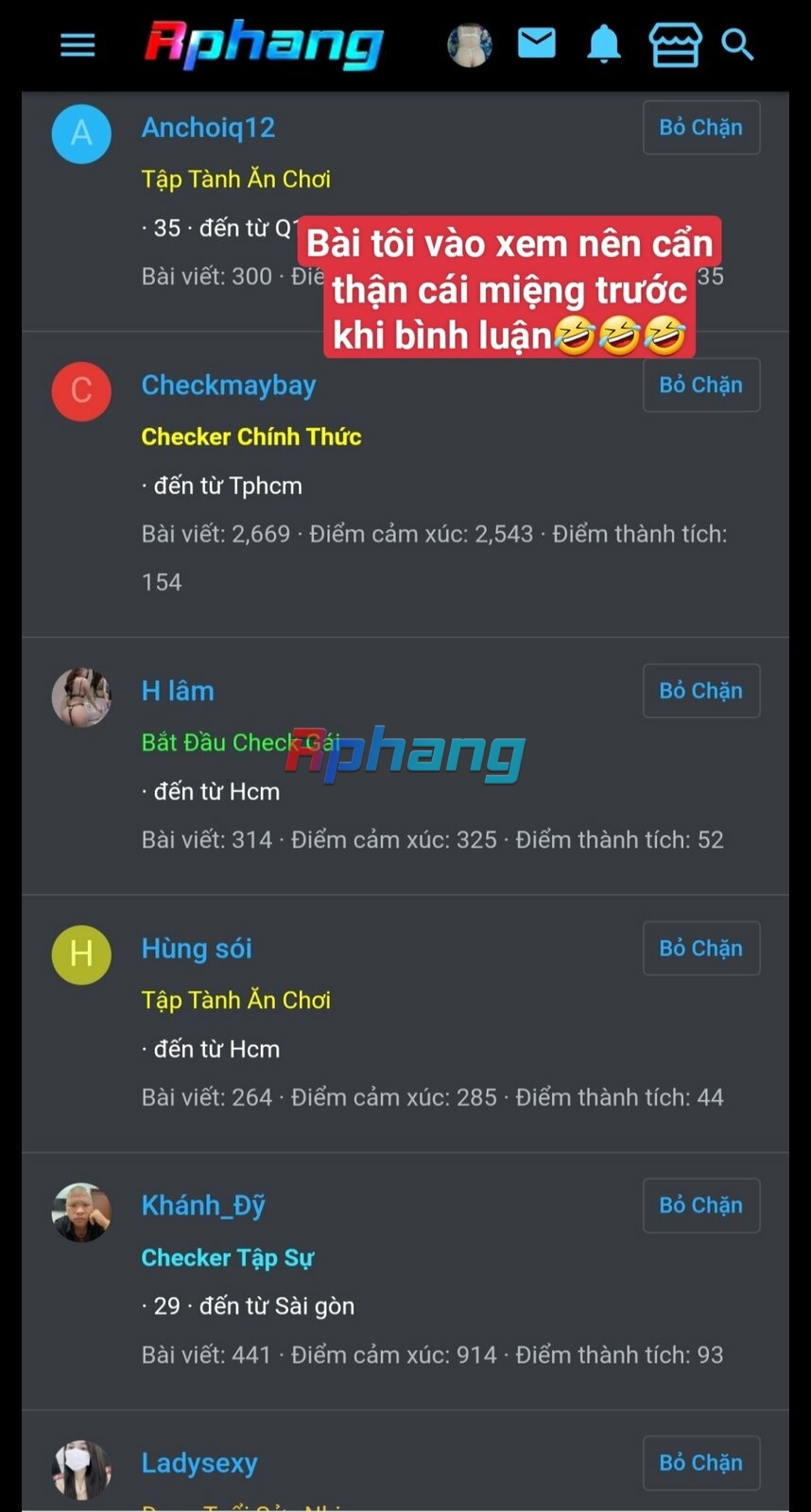Open Checkmaybay's profile link
The image size is (811, 1512).
[229, 386]
